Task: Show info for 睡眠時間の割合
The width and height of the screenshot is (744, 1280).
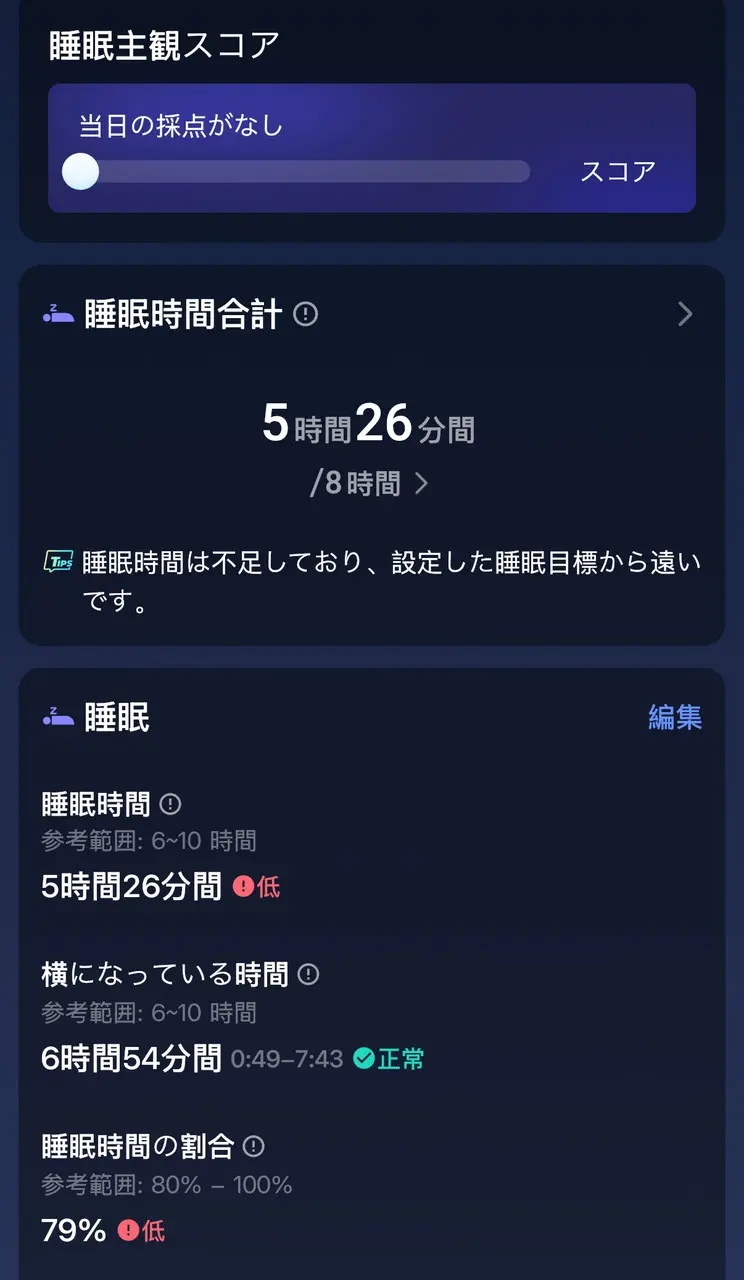Action: (x=254, y=1145)
